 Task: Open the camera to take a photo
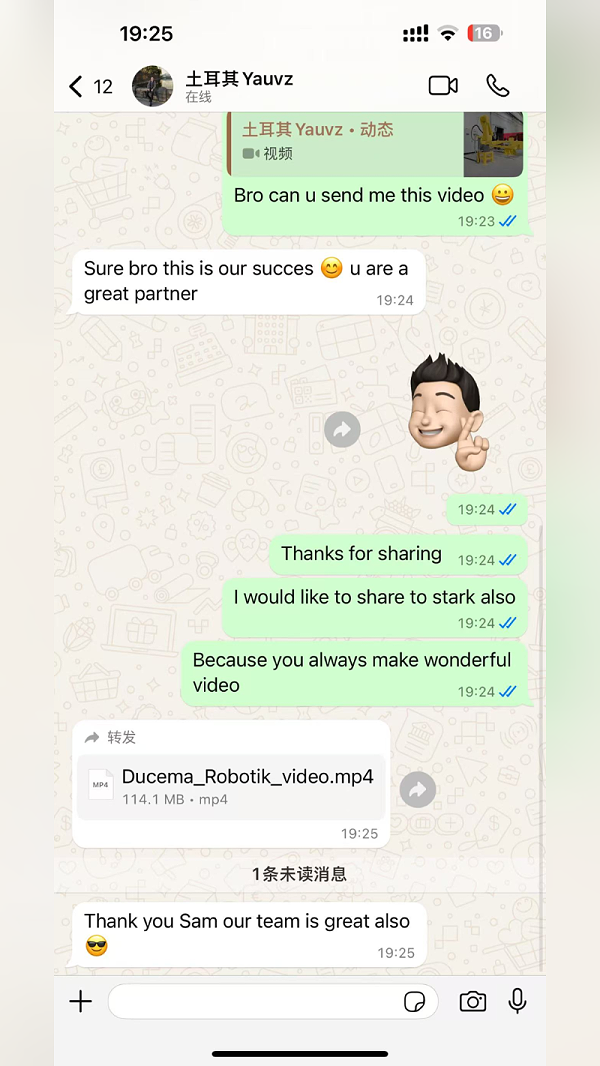(472, 1001)
